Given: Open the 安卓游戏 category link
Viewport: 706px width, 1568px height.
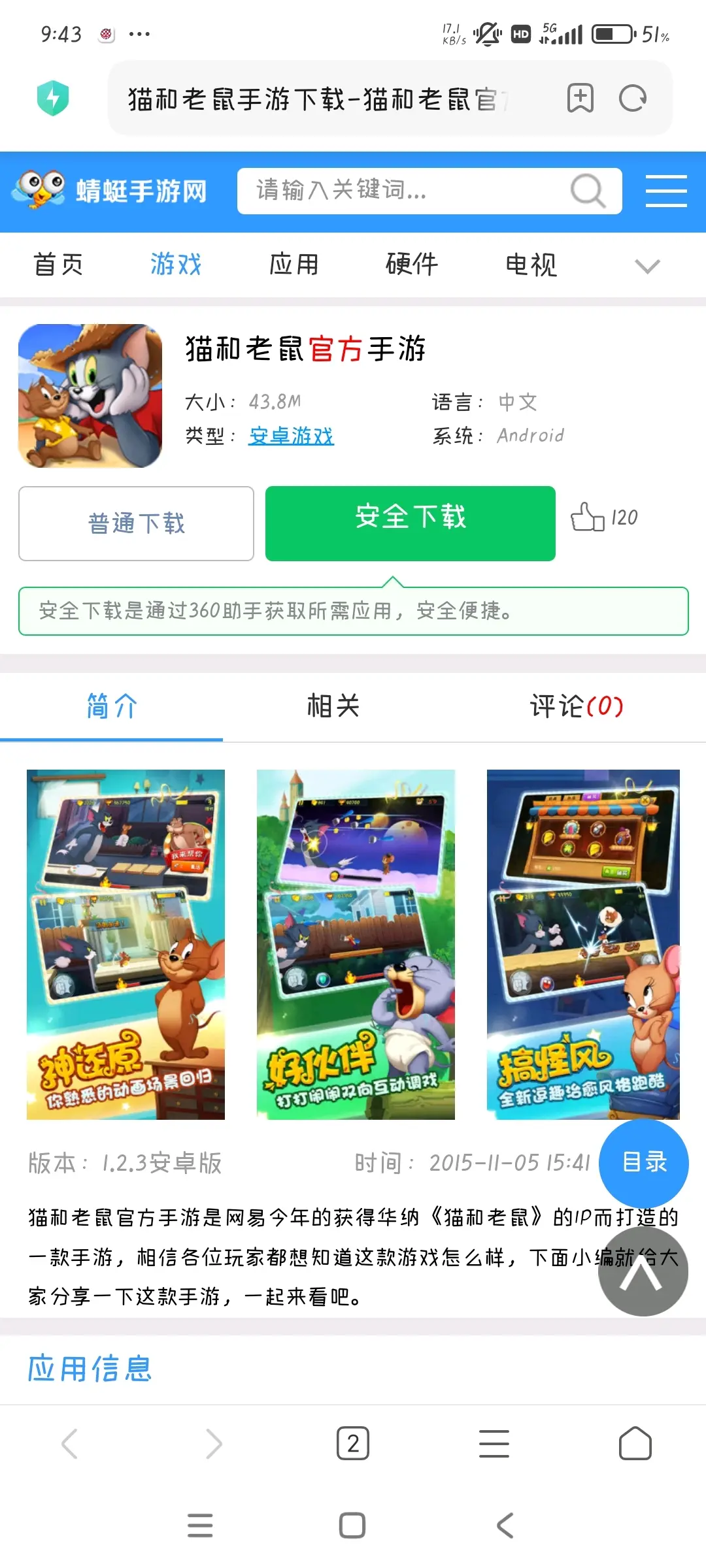Looking at the screenshot, I should coord(291,436).
